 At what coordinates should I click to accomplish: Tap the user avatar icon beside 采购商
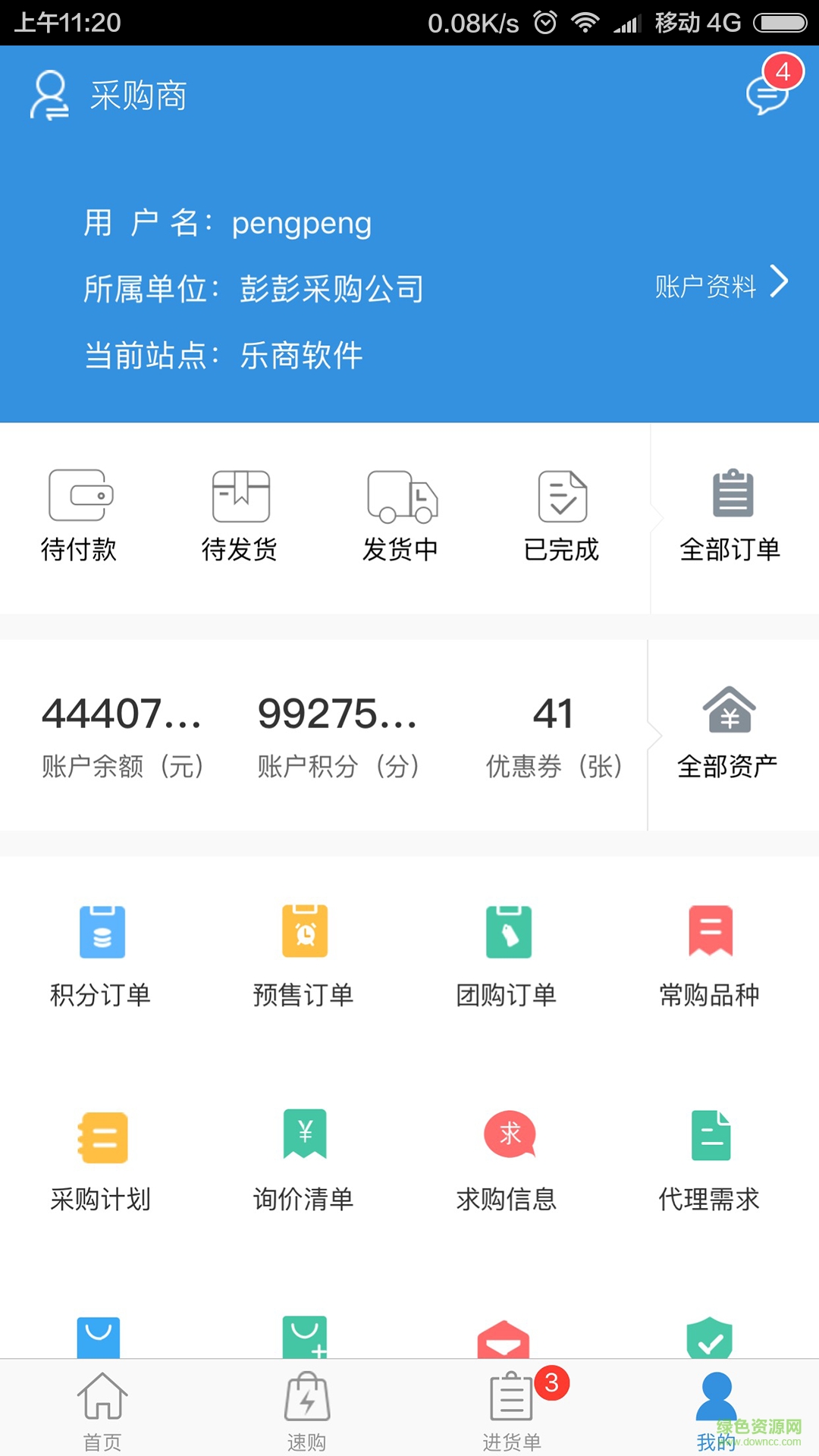point(47,94)
